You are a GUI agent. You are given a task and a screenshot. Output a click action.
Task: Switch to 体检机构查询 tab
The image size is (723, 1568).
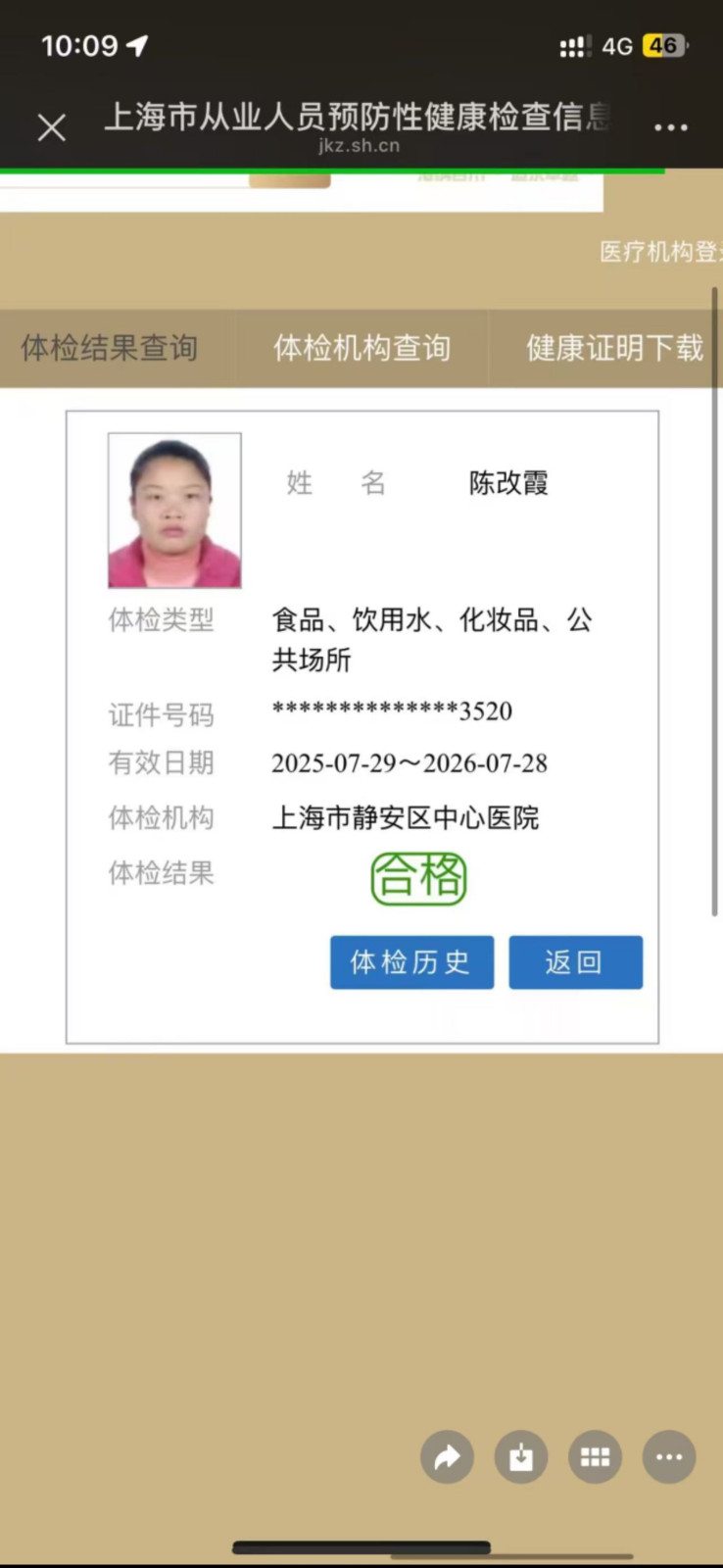point(361,348)
